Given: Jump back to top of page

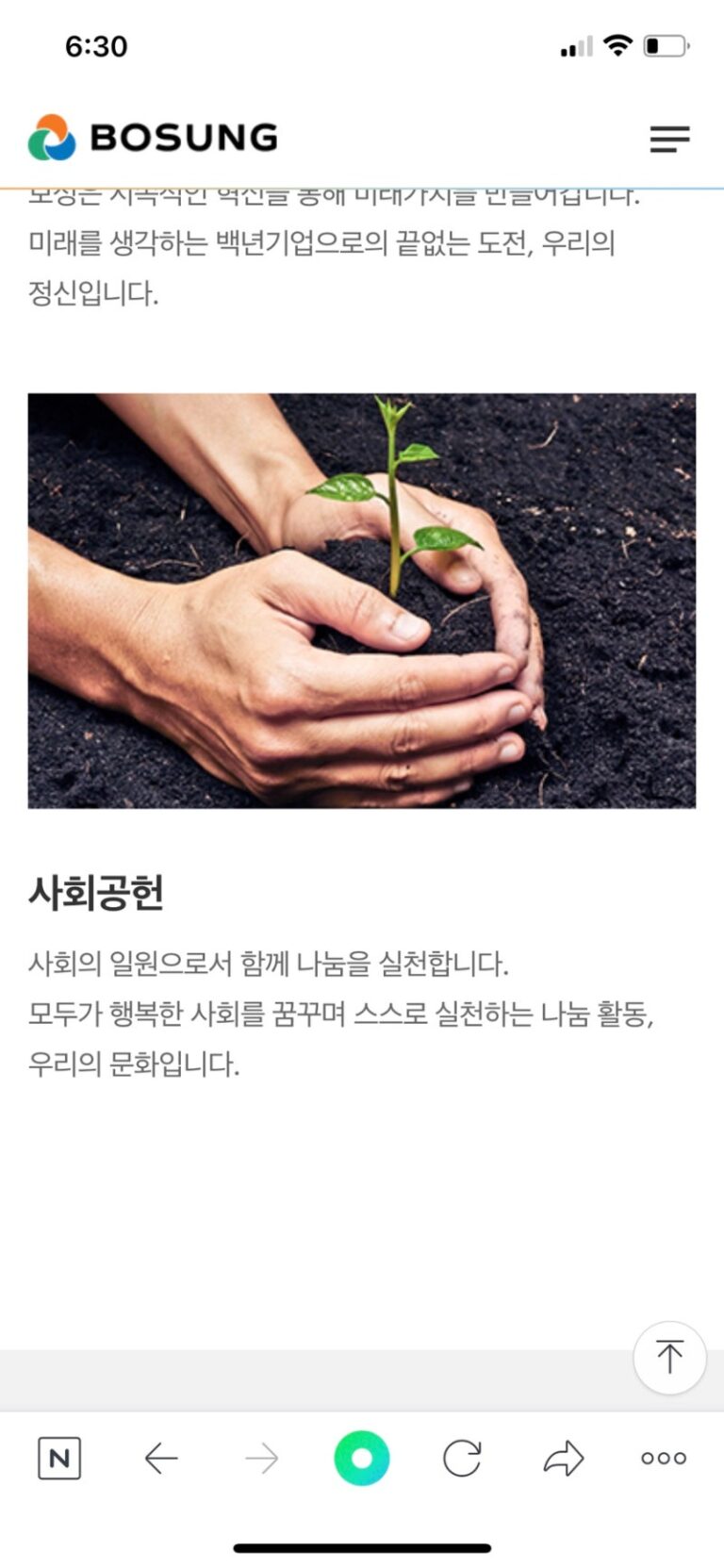Looking at the screenshot, I should point(669,1357).
